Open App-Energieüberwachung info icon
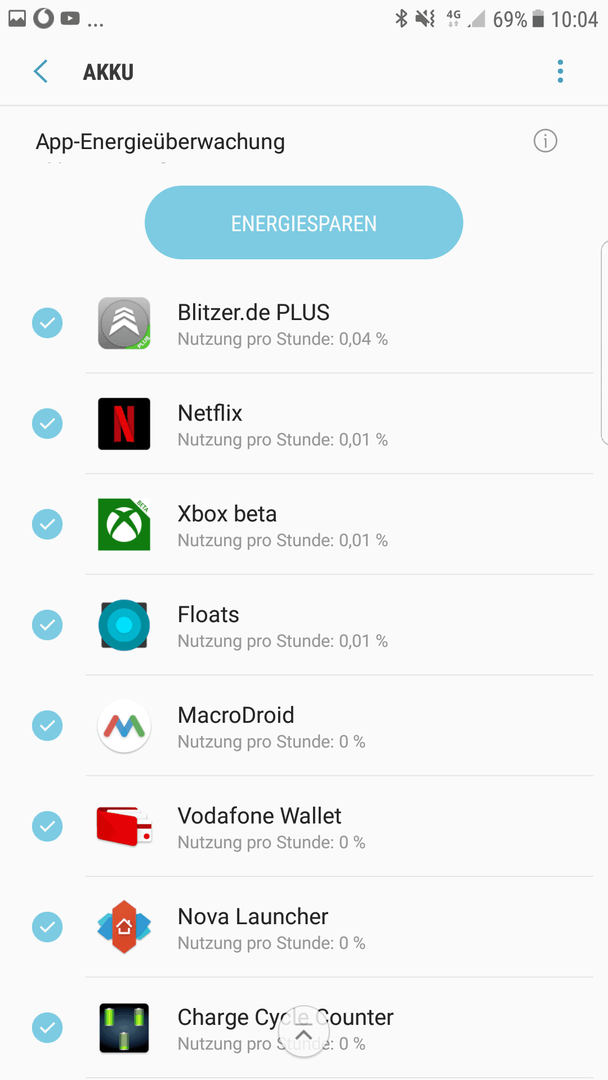 coord(545,141)
